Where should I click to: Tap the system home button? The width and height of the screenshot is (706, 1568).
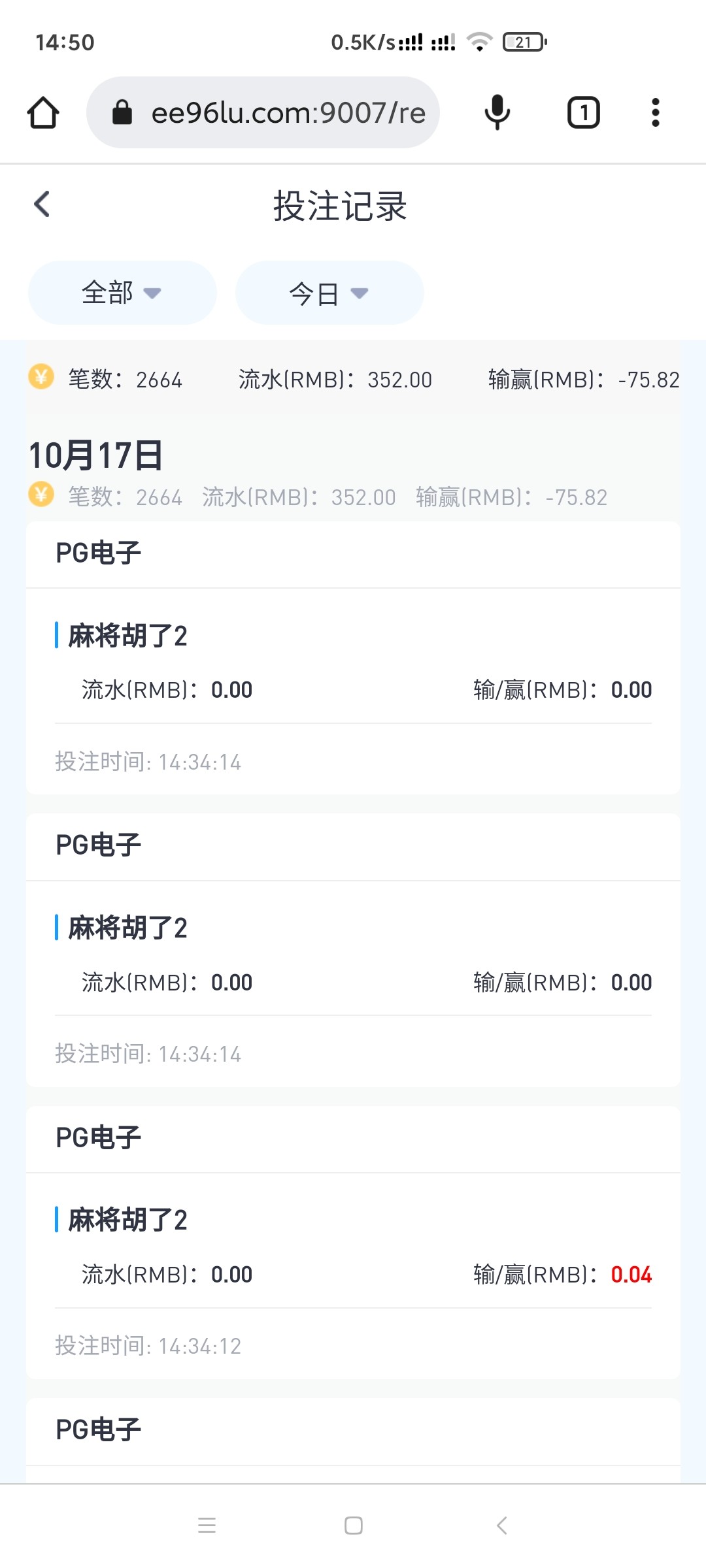pyautogui.click(x=354, y=1526)
